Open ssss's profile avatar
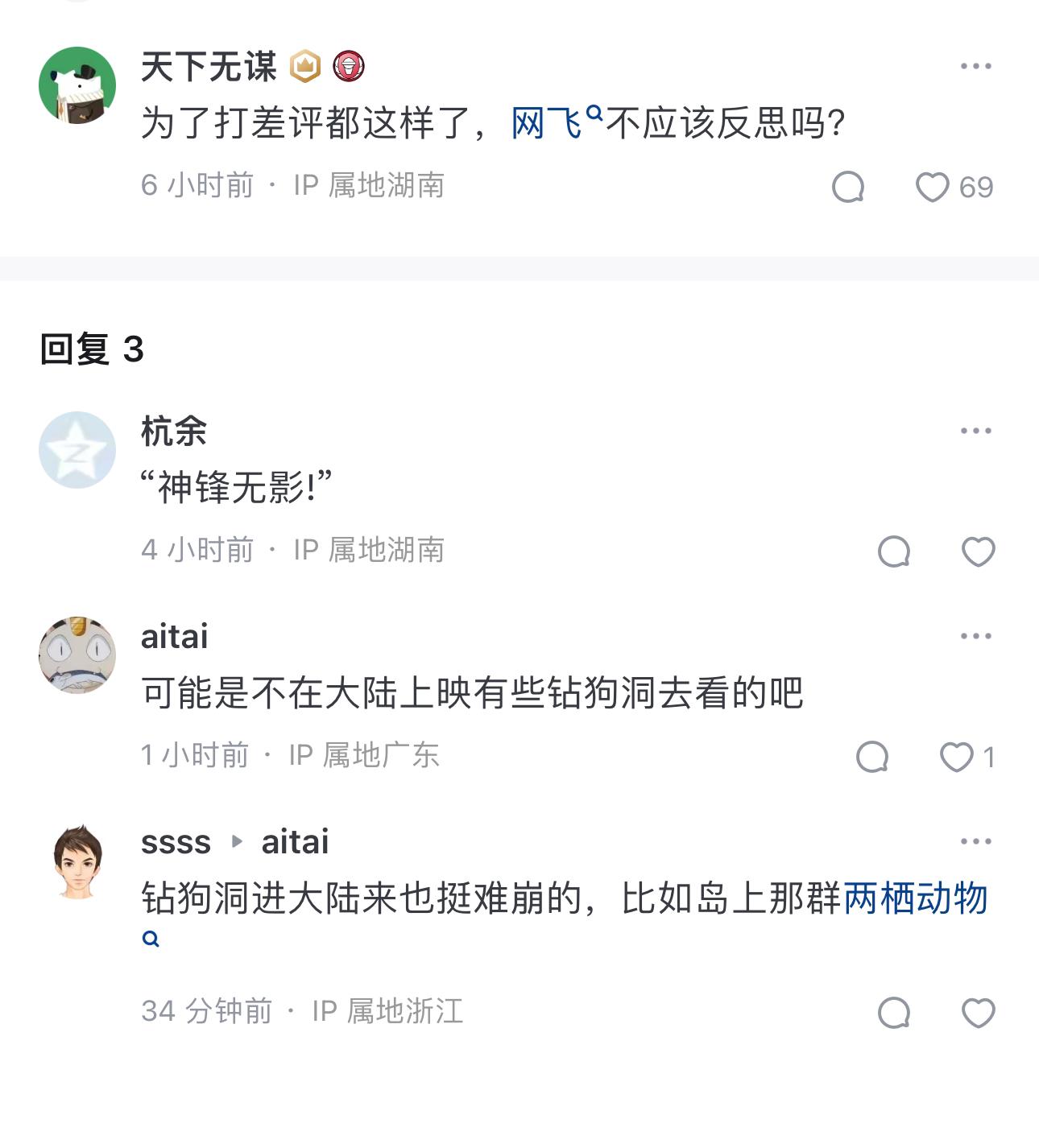 [x=77, y=861]
